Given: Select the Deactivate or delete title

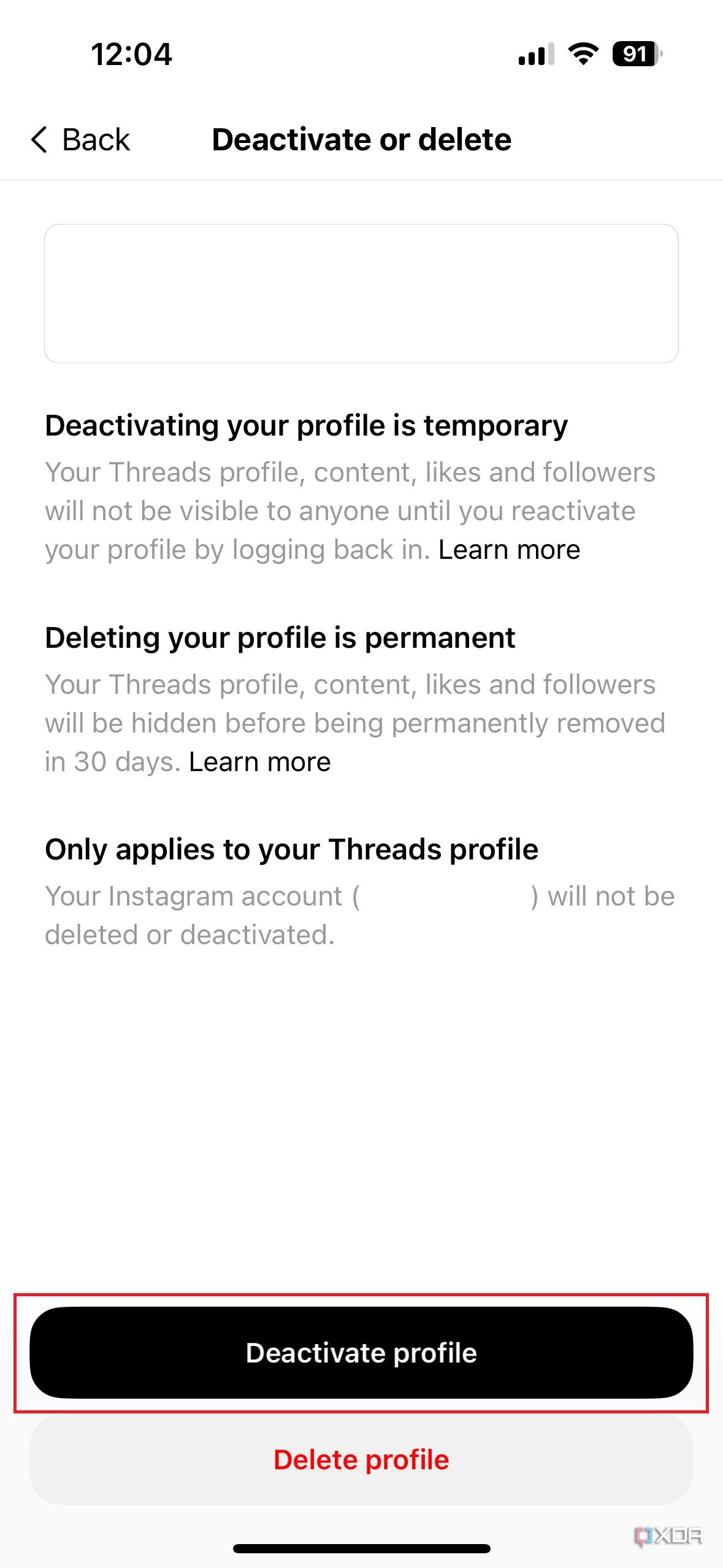Looking at the screenshot, I should tap(361, 139).
